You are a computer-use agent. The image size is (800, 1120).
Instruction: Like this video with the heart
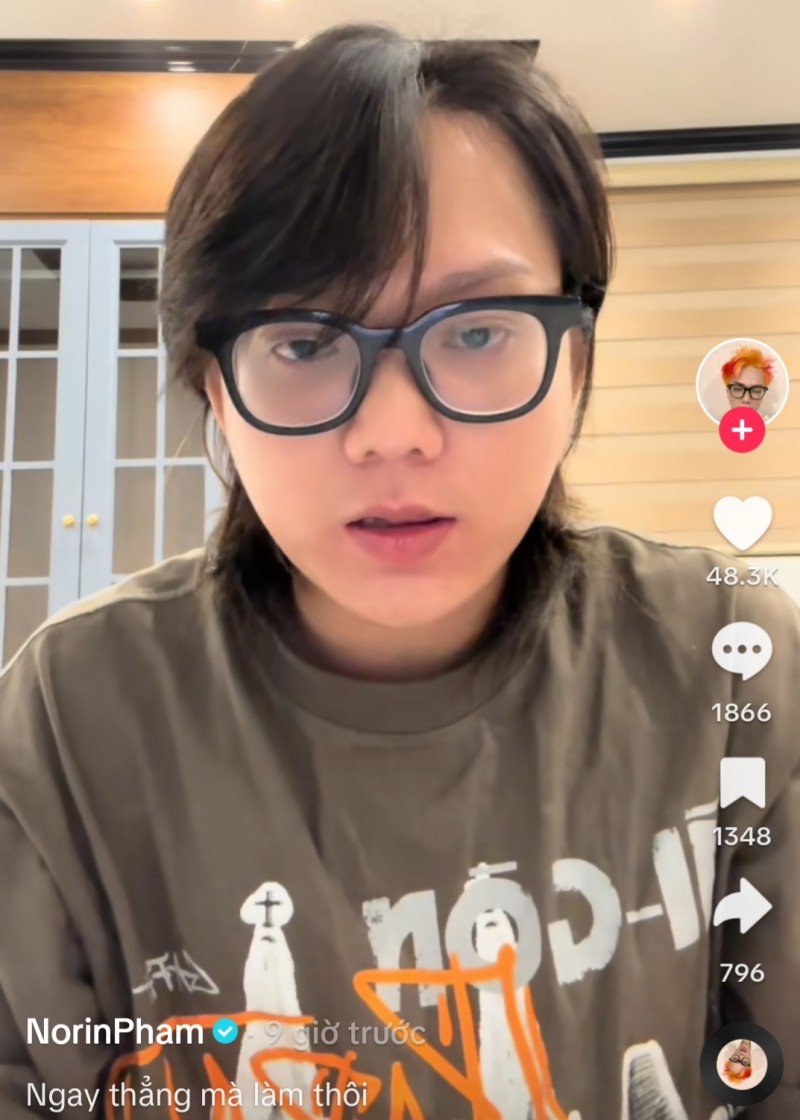(x=742, y=522)
